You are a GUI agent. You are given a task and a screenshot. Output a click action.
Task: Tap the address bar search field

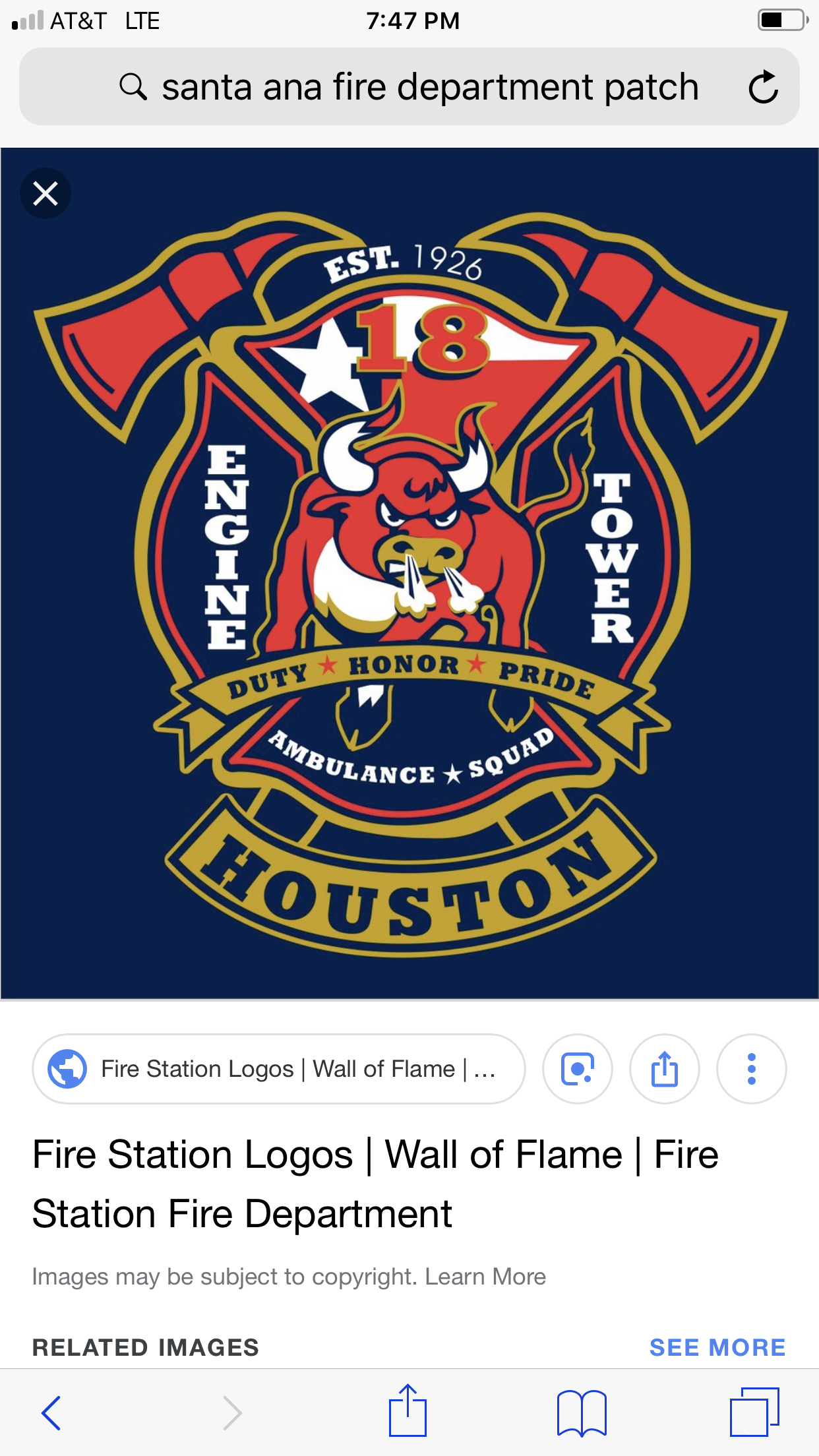pos(409,87)
